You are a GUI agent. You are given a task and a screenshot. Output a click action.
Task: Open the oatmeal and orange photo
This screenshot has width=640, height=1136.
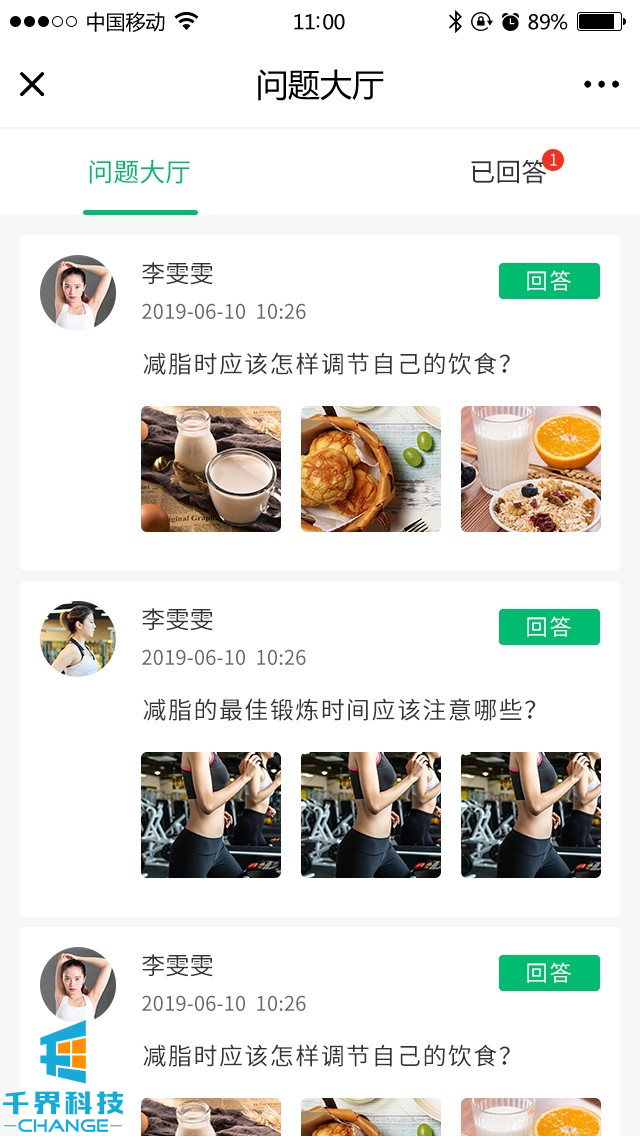pos(531,469)
